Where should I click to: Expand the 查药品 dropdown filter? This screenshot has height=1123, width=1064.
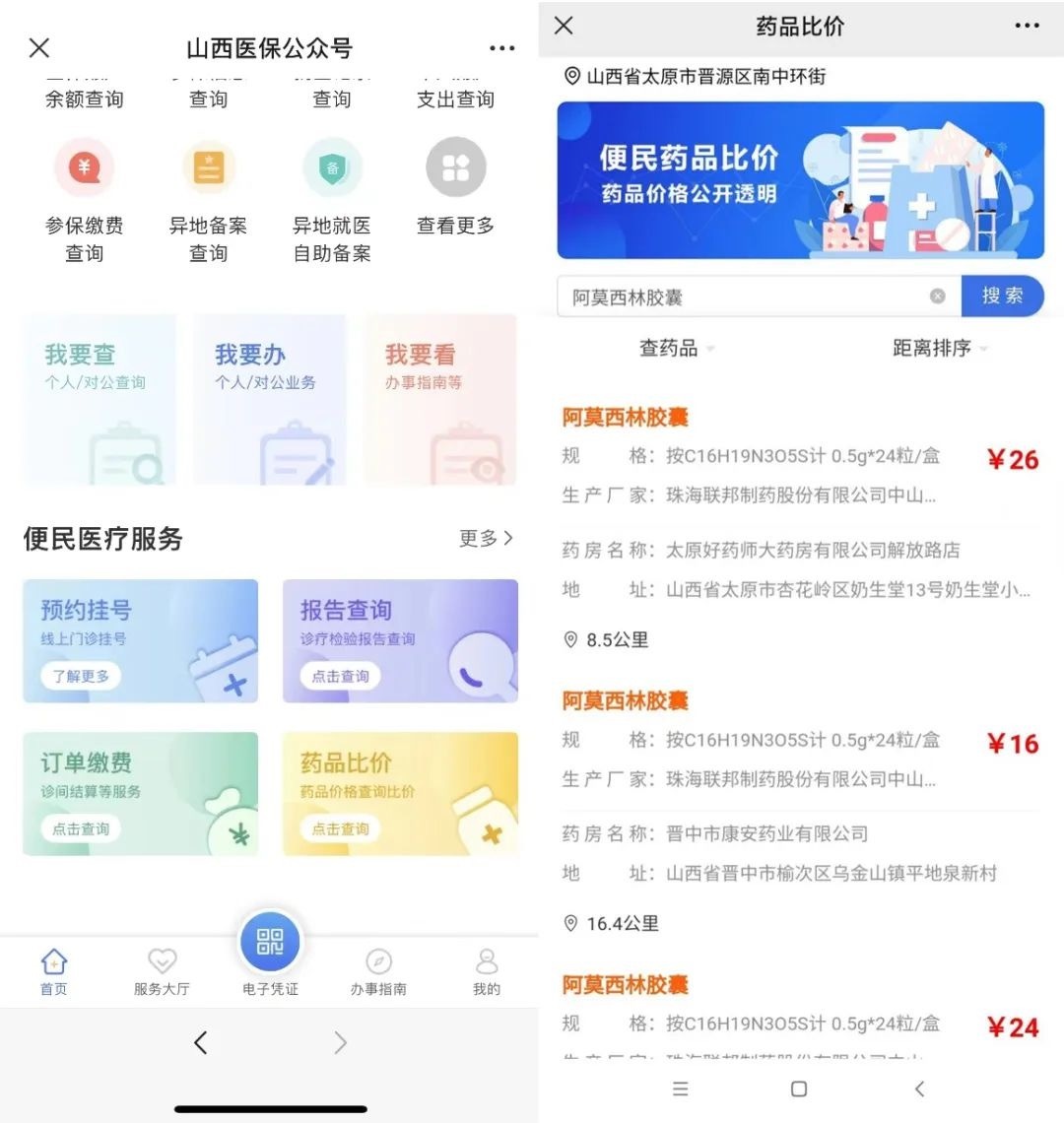point(677,348)
